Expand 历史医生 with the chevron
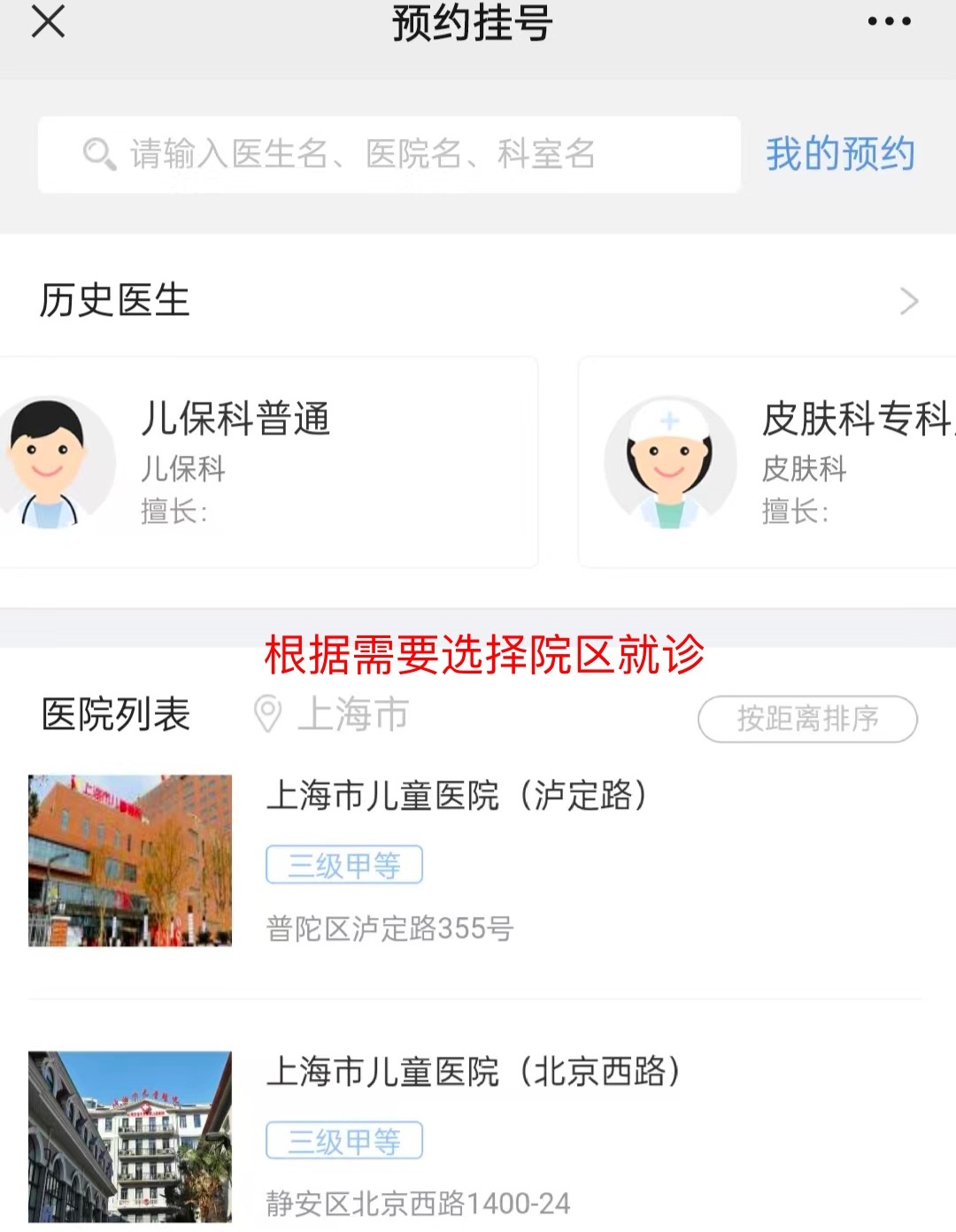956x1232 pixels. tap(909, 301)
